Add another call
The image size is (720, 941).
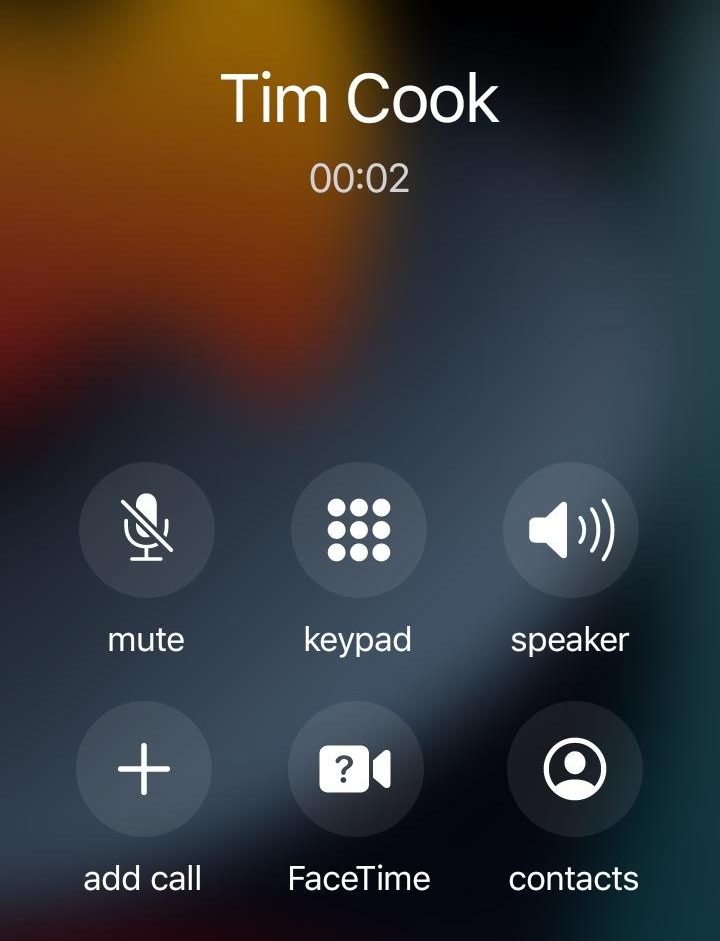click(144, 769)
